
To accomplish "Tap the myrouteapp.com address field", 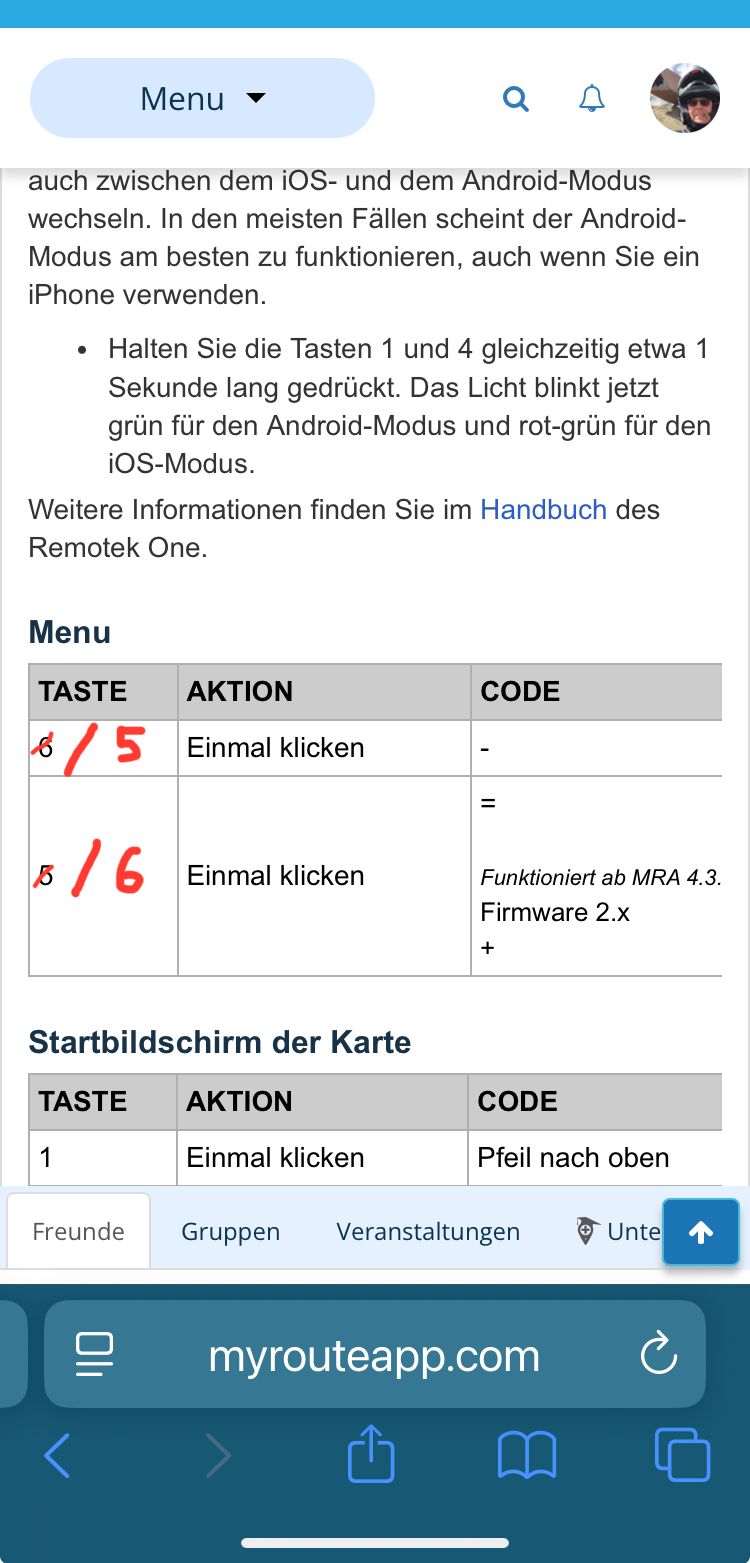I will (x=374, y=1356).
